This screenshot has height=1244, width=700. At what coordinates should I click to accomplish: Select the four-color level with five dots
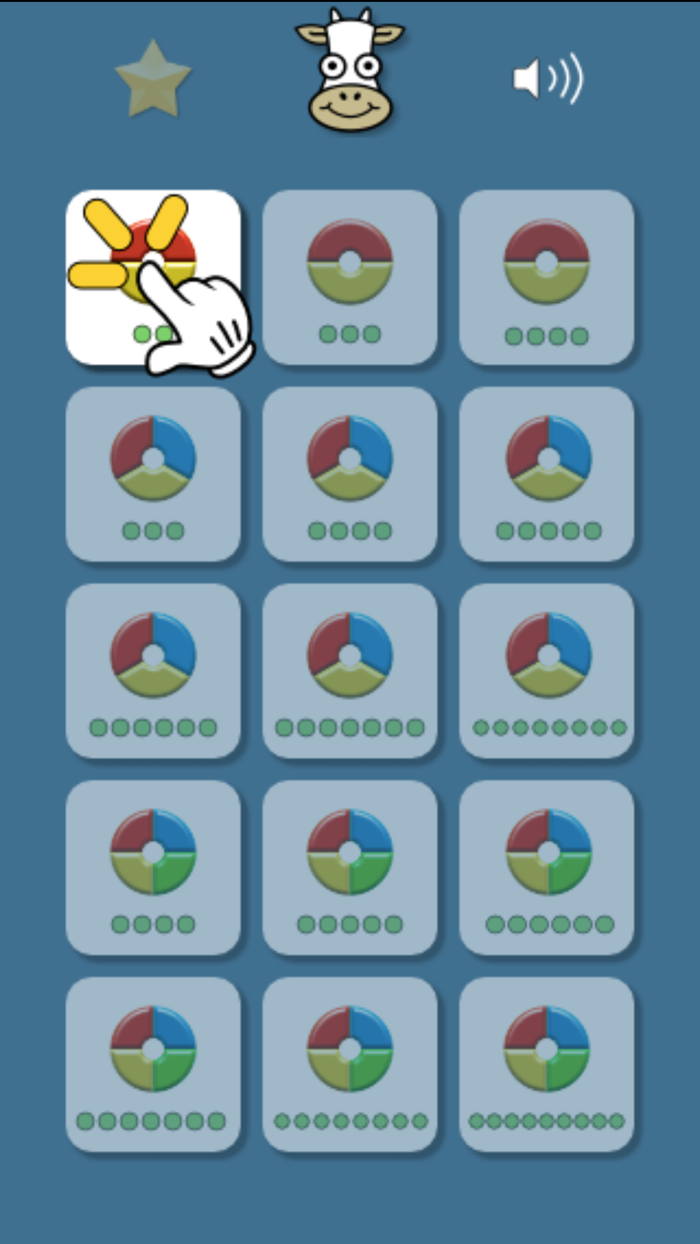coord(350,868)
